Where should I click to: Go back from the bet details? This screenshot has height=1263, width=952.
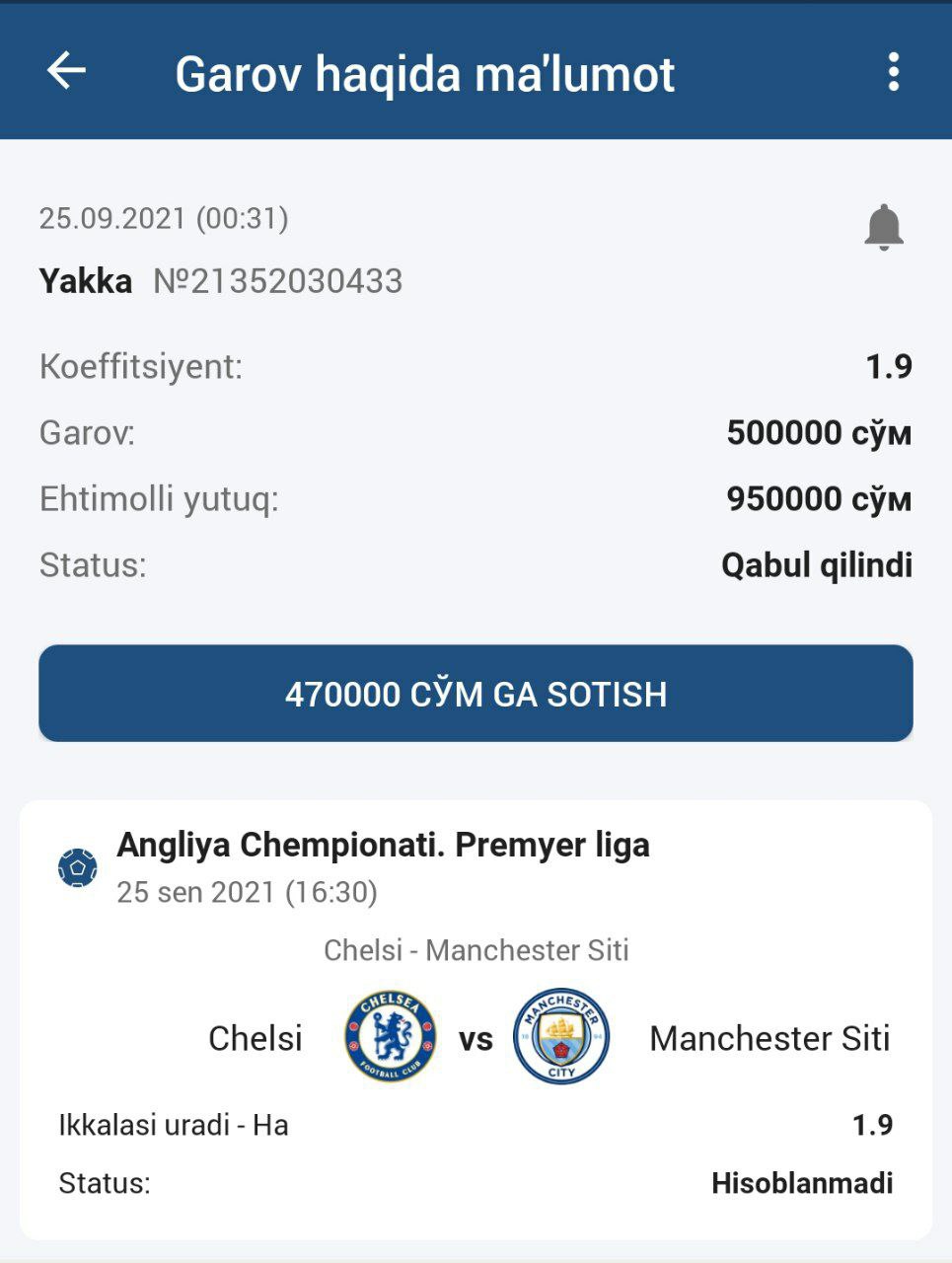[66, 71]
